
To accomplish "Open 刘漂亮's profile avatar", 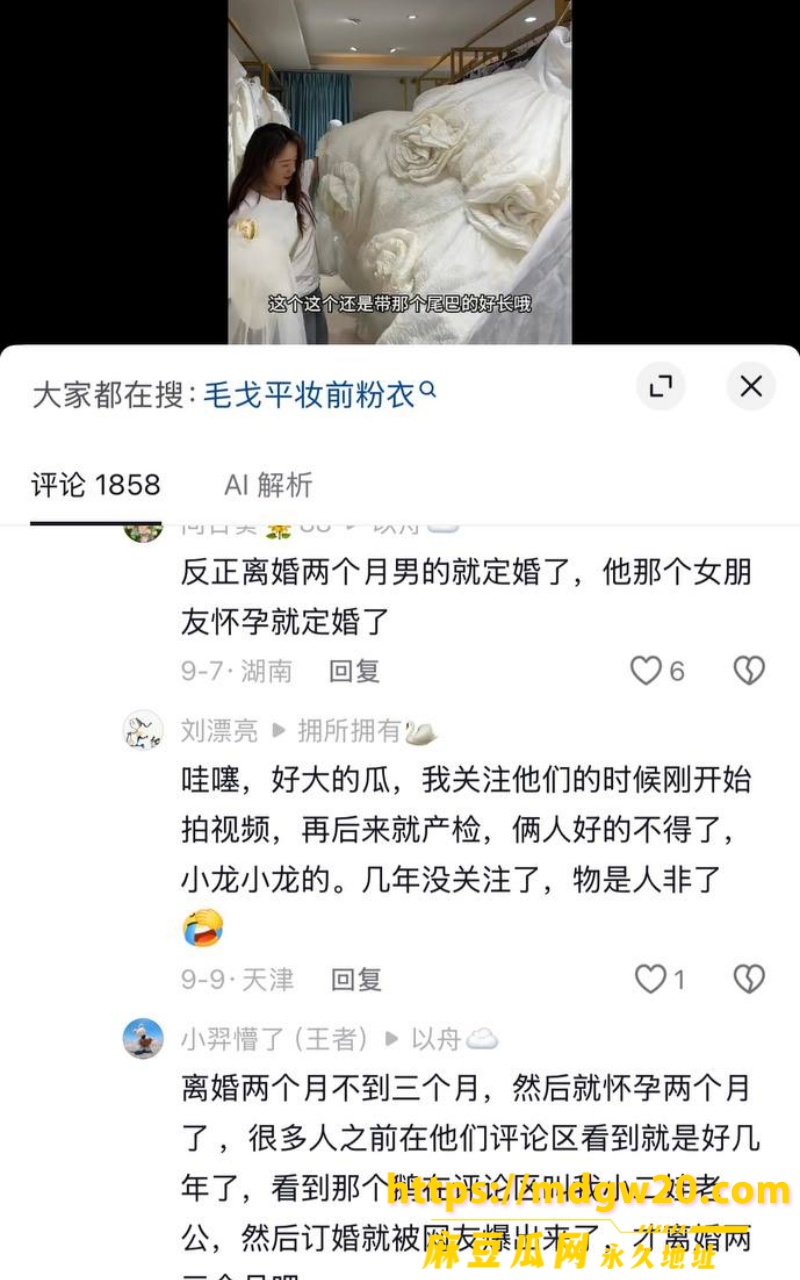I will coord(143,731).
